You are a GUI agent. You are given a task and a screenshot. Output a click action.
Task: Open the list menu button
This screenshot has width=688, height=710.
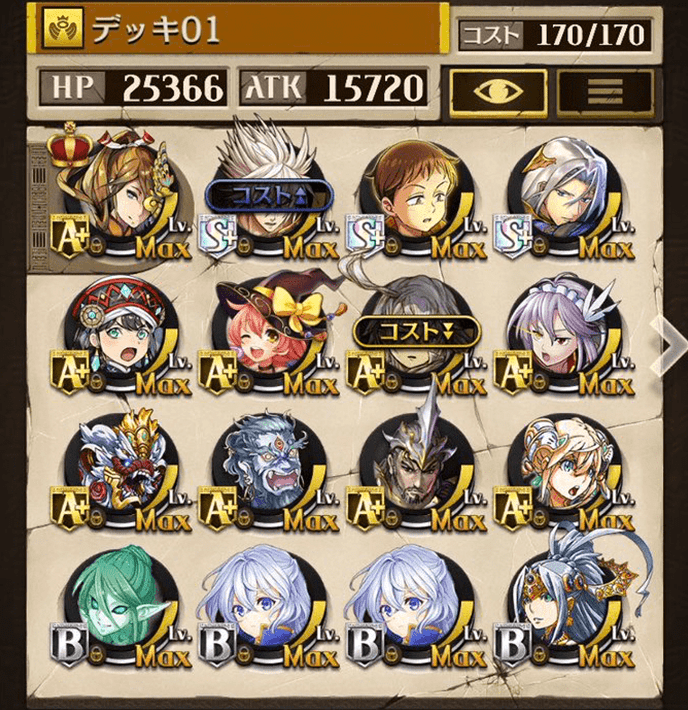605,92
